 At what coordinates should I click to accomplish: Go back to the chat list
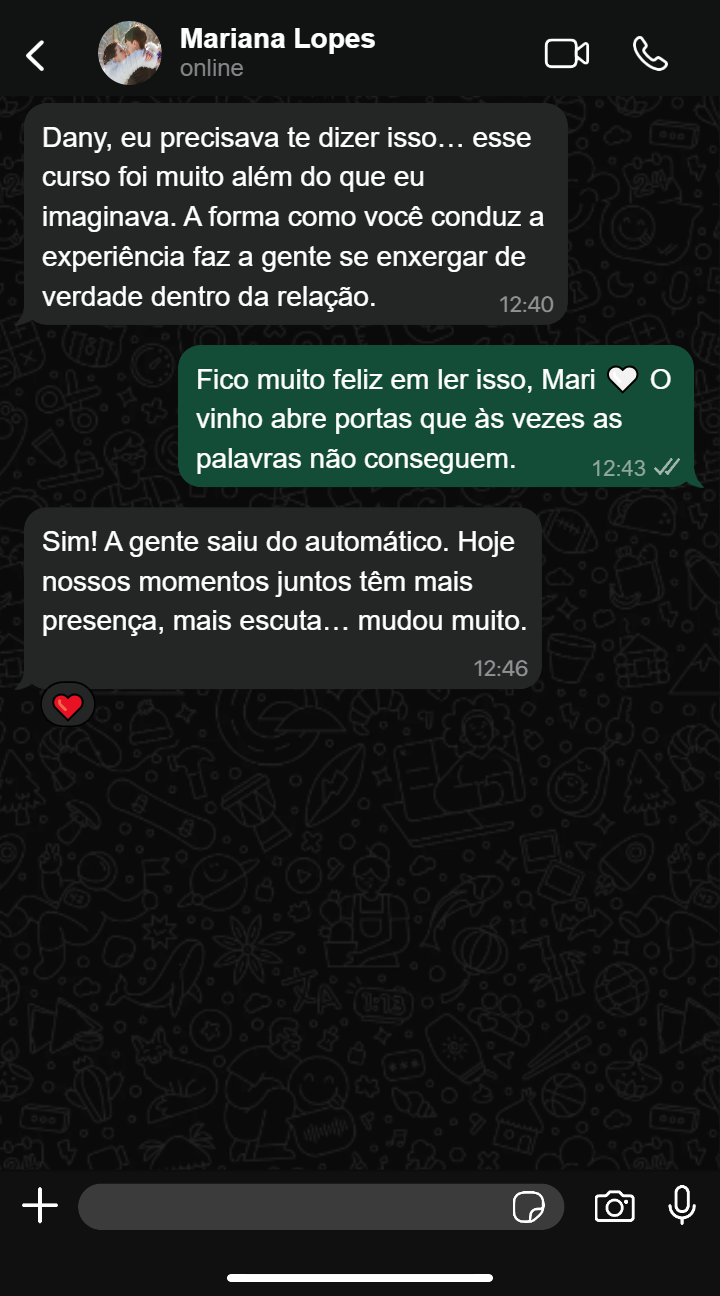(36, 55)
